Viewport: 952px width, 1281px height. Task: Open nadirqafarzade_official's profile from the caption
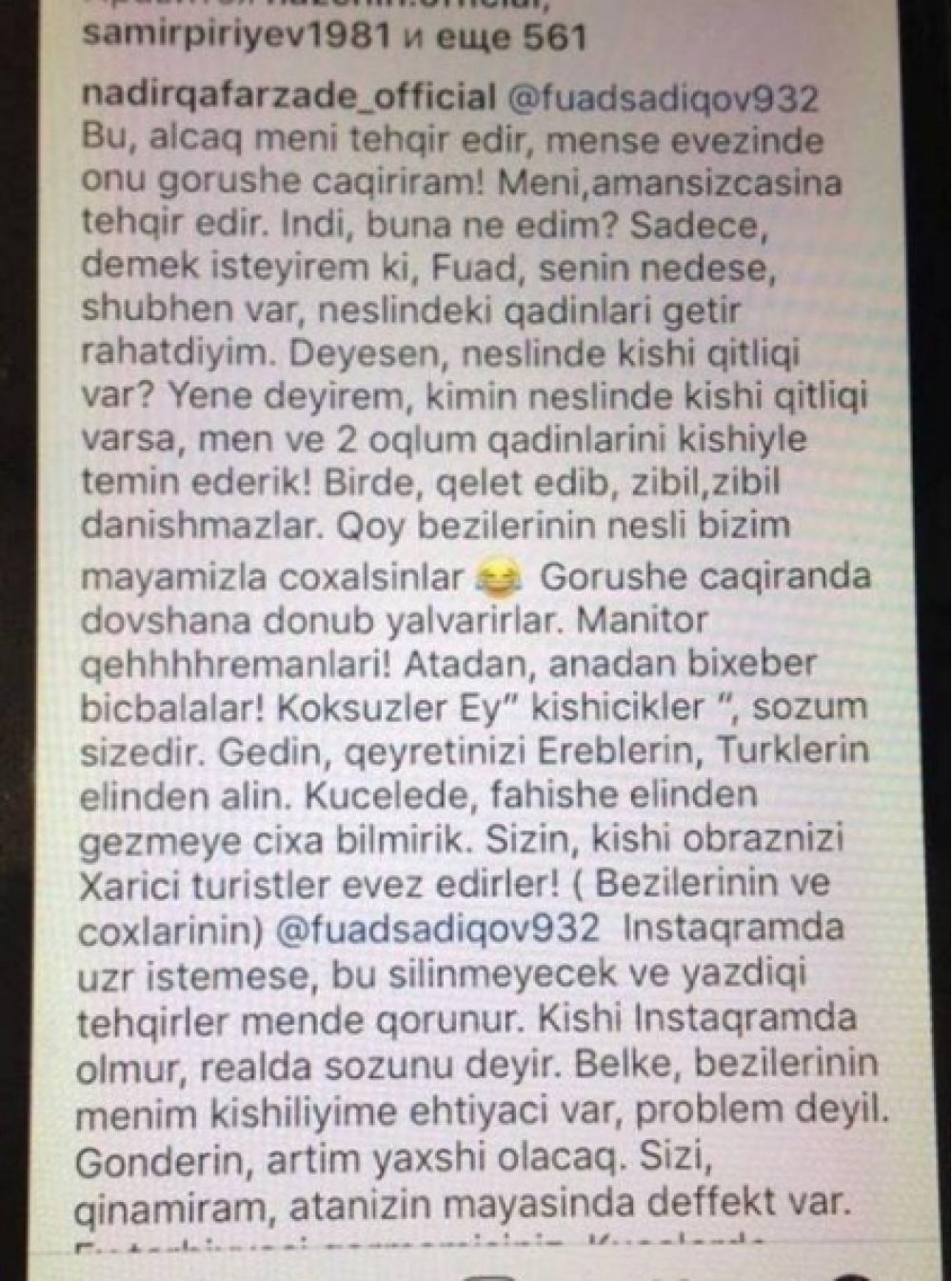290,97
